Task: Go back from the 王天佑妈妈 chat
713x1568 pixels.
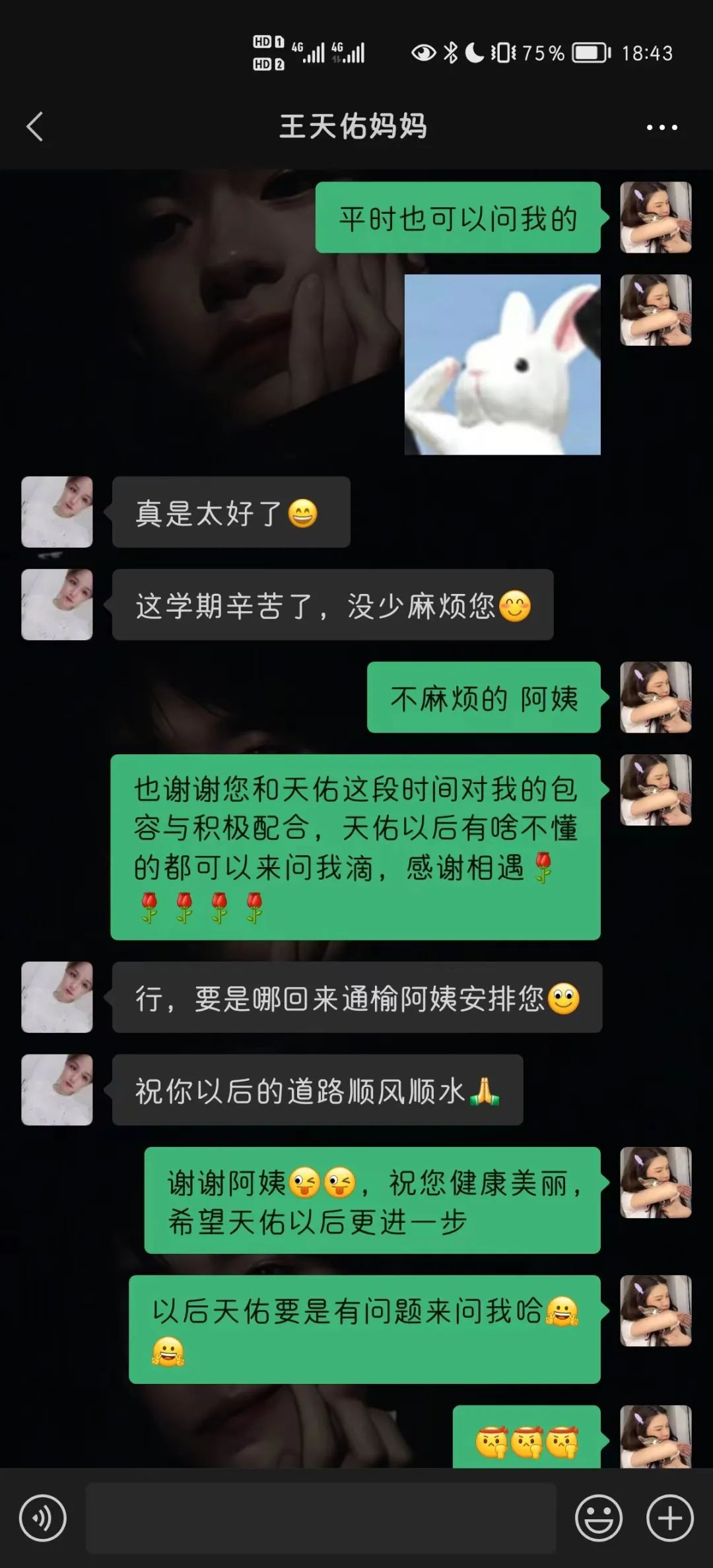Action: click(x=34, y=127)
